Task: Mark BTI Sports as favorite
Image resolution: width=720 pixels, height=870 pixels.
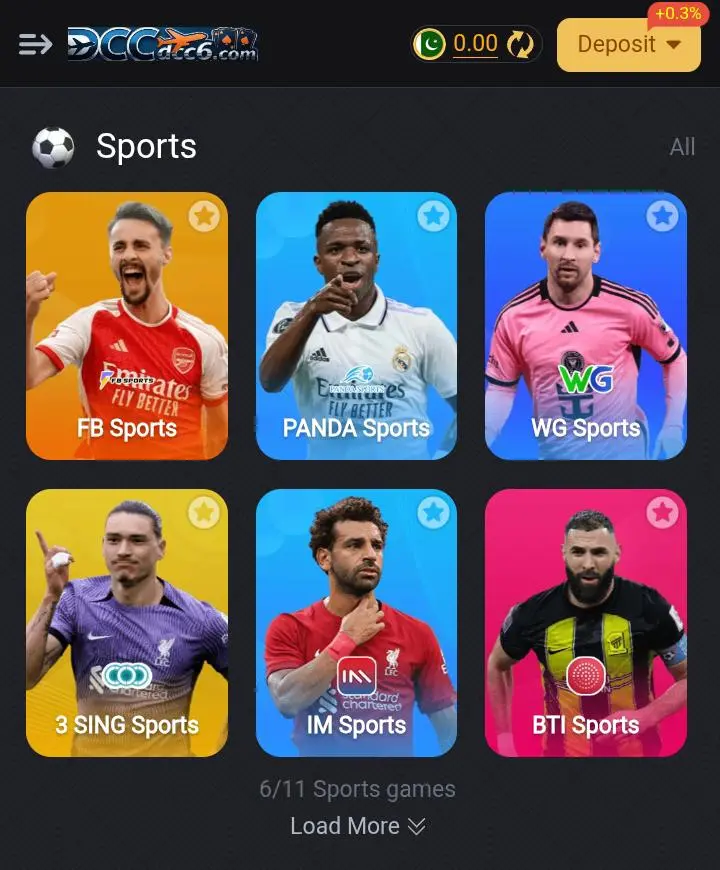Action: pos(662,513)
